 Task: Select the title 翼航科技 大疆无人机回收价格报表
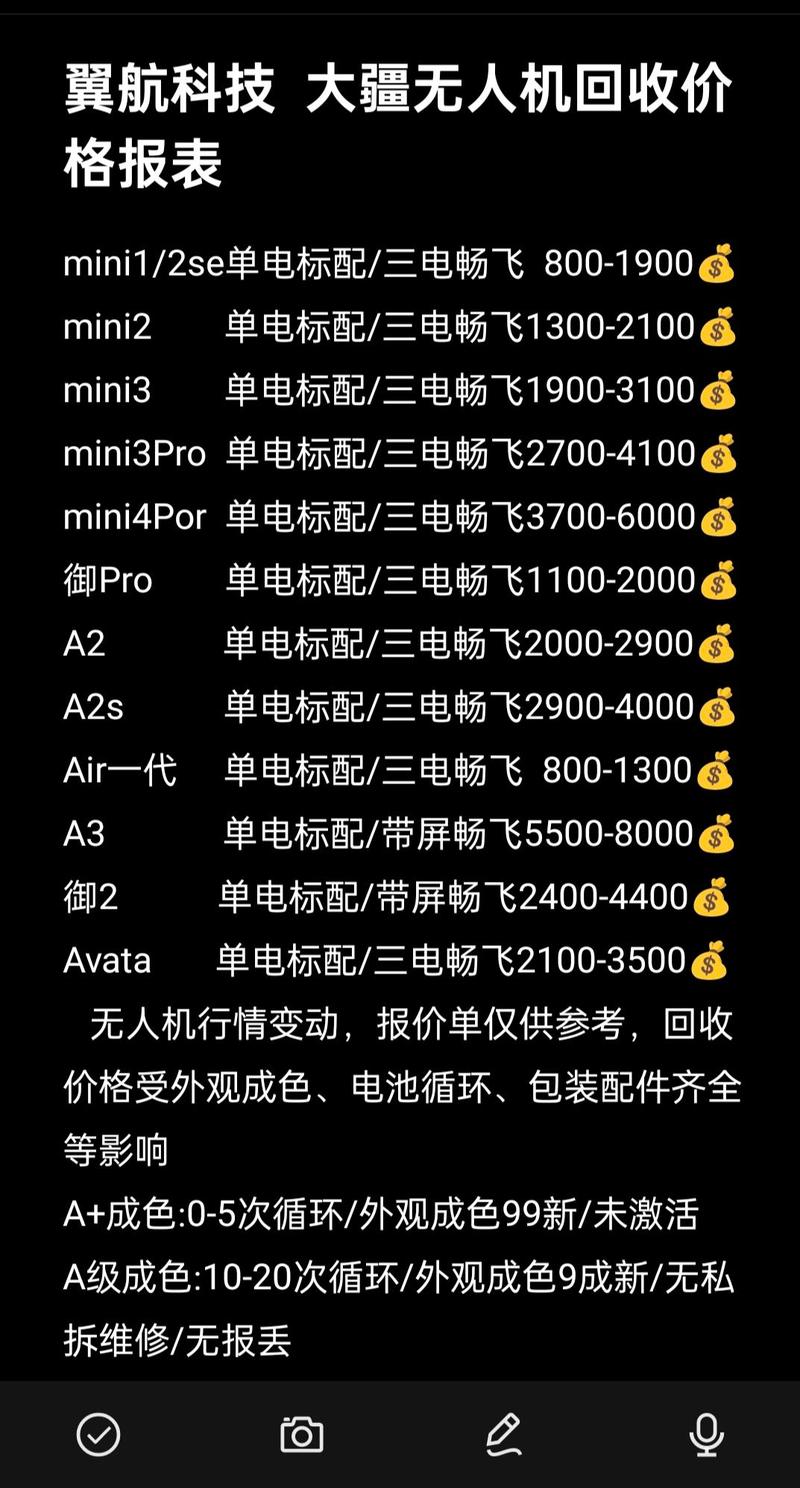400,120
